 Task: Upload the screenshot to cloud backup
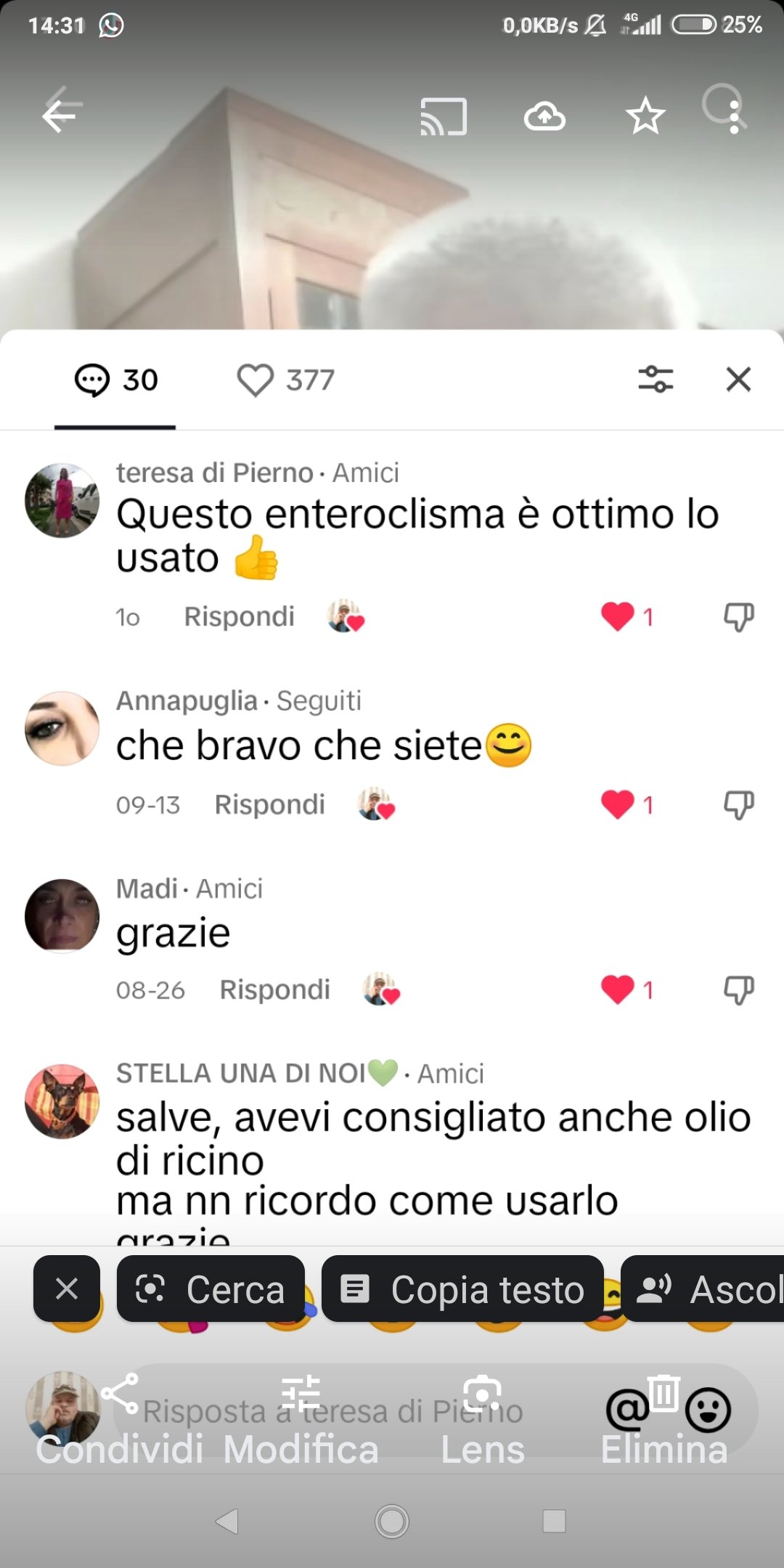tap(544, 116)
